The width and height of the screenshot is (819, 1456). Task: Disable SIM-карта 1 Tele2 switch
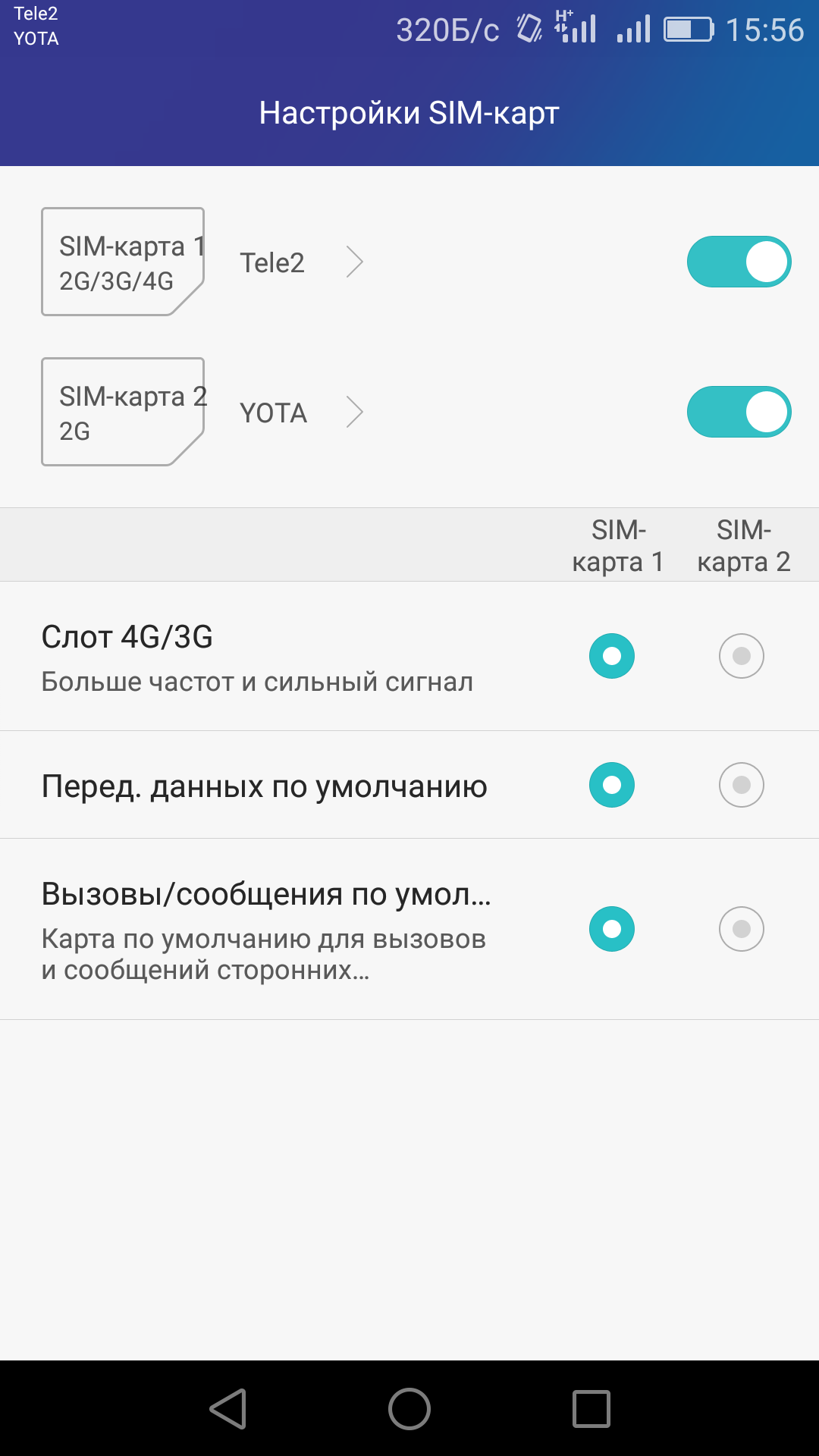(739, 262)
